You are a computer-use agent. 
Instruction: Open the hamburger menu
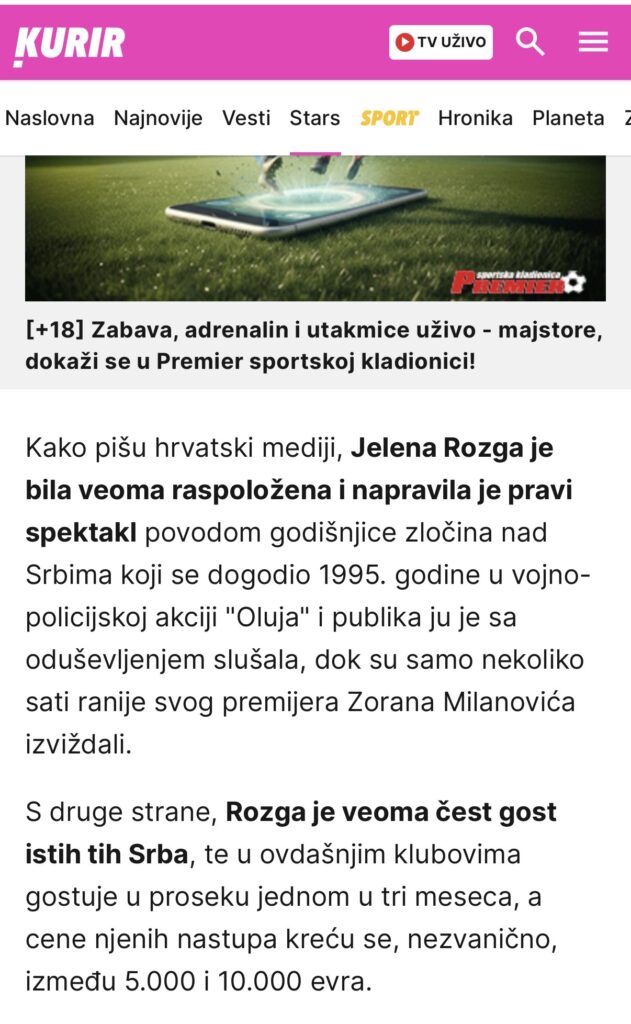pyautogui.click(x=593, y=42)
